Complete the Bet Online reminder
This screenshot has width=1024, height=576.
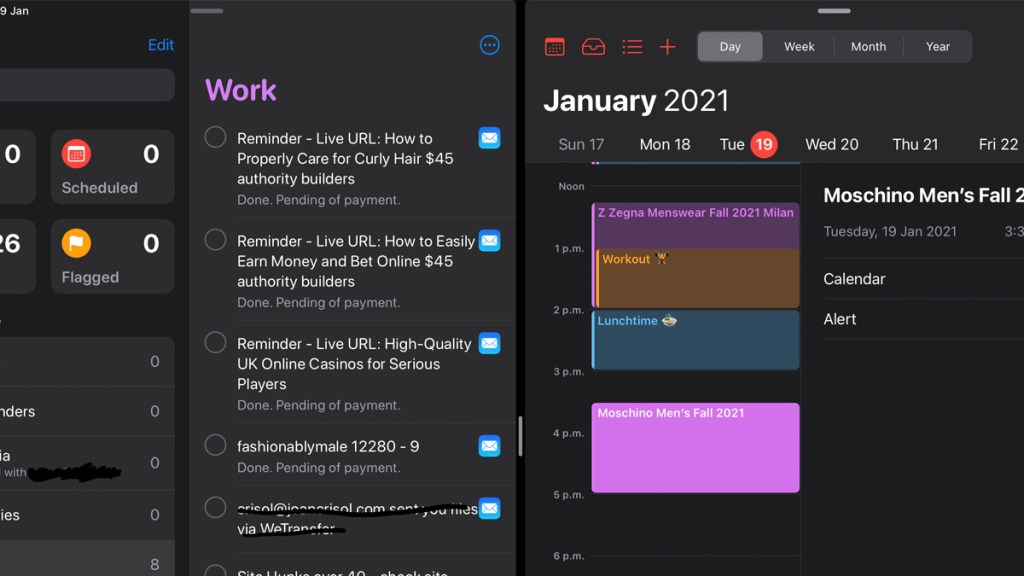click(215, 240)
